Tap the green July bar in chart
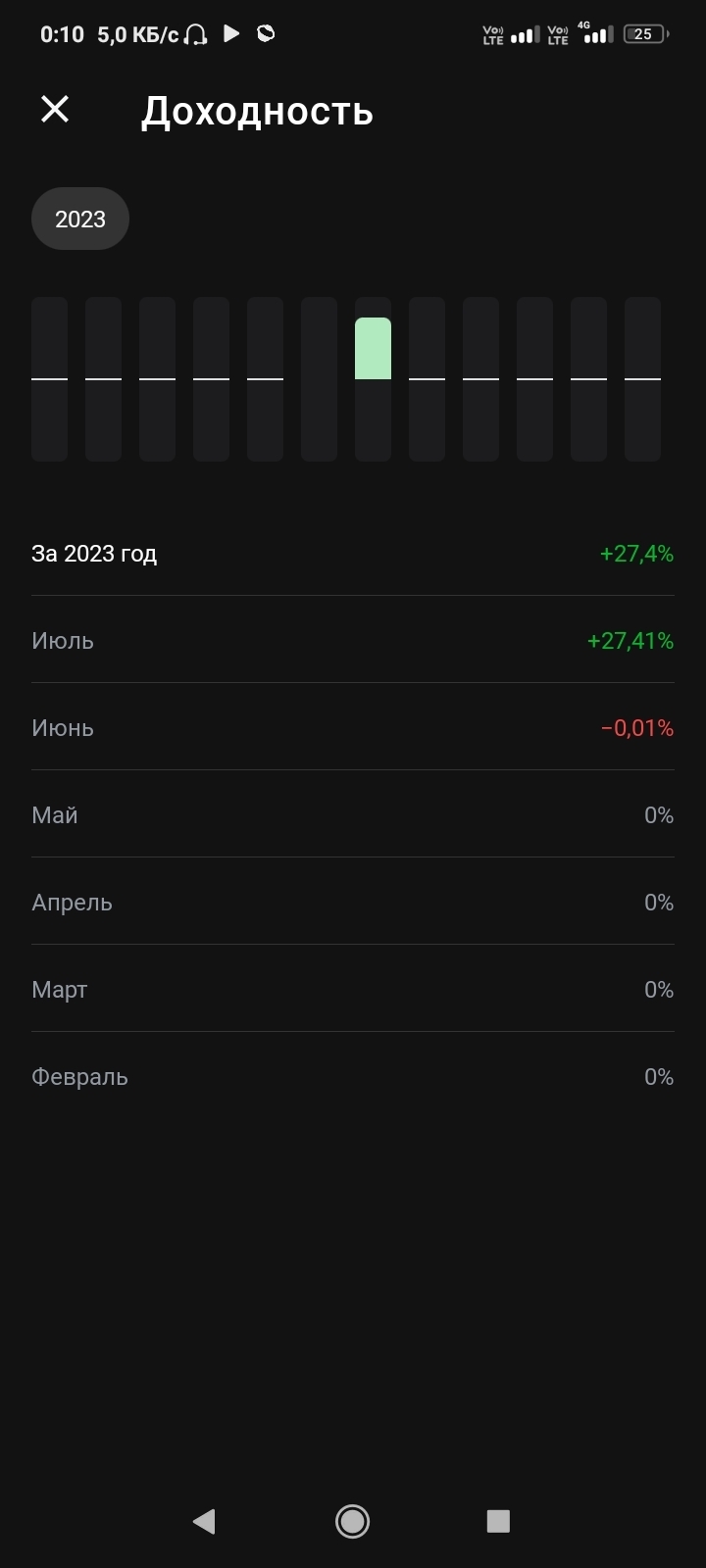The width and height of the screenshot is (706, 1568). (x=373, y=348)
